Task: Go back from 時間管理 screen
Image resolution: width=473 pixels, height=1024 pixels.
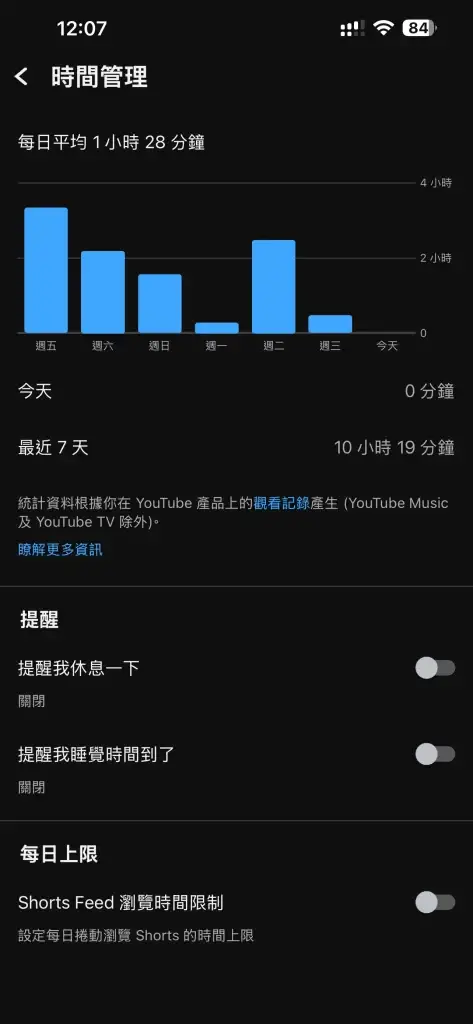Action: coord(22,77)
